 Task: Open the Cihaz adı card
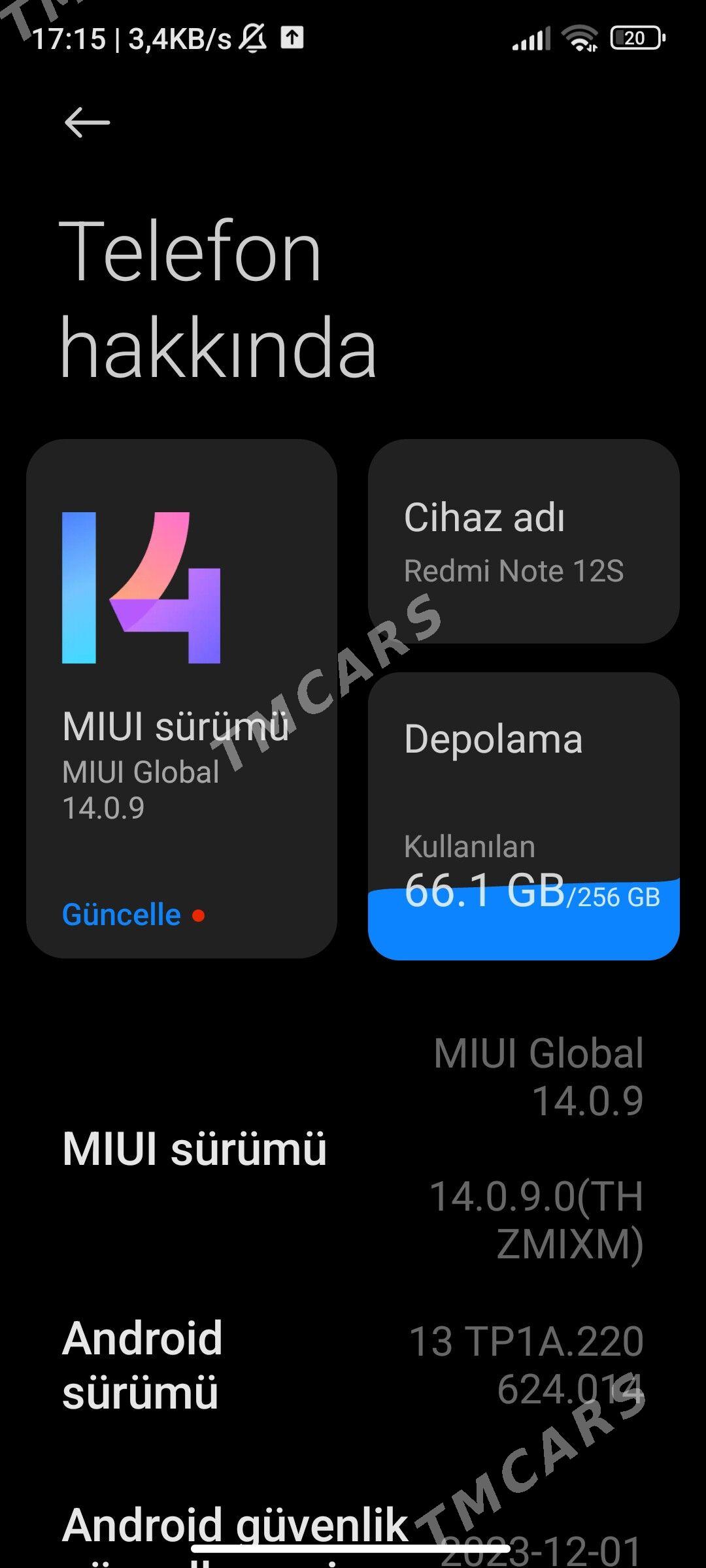524,541
